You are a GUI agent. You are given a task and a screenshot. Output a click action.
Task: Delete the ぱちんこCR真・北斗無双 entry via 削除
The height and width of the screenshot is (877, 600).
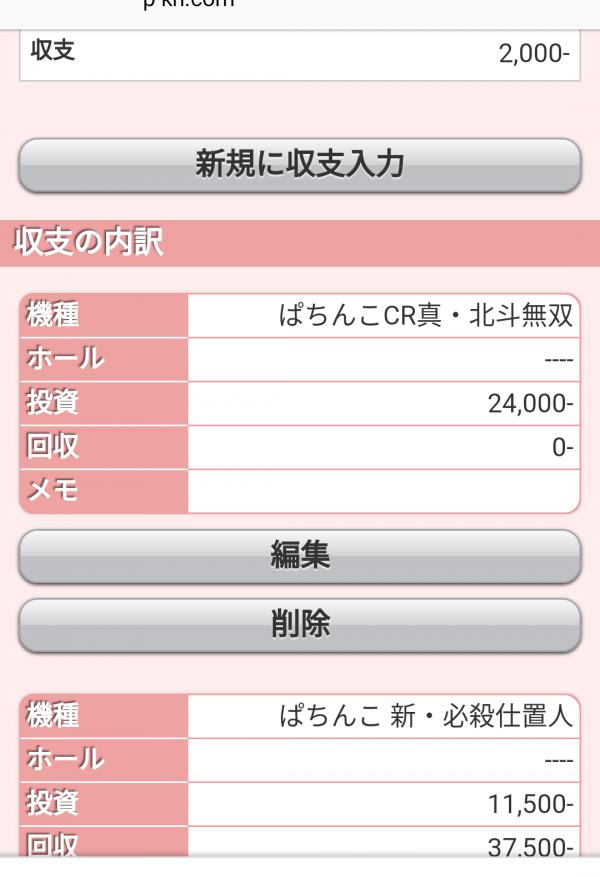click(300, 625)
